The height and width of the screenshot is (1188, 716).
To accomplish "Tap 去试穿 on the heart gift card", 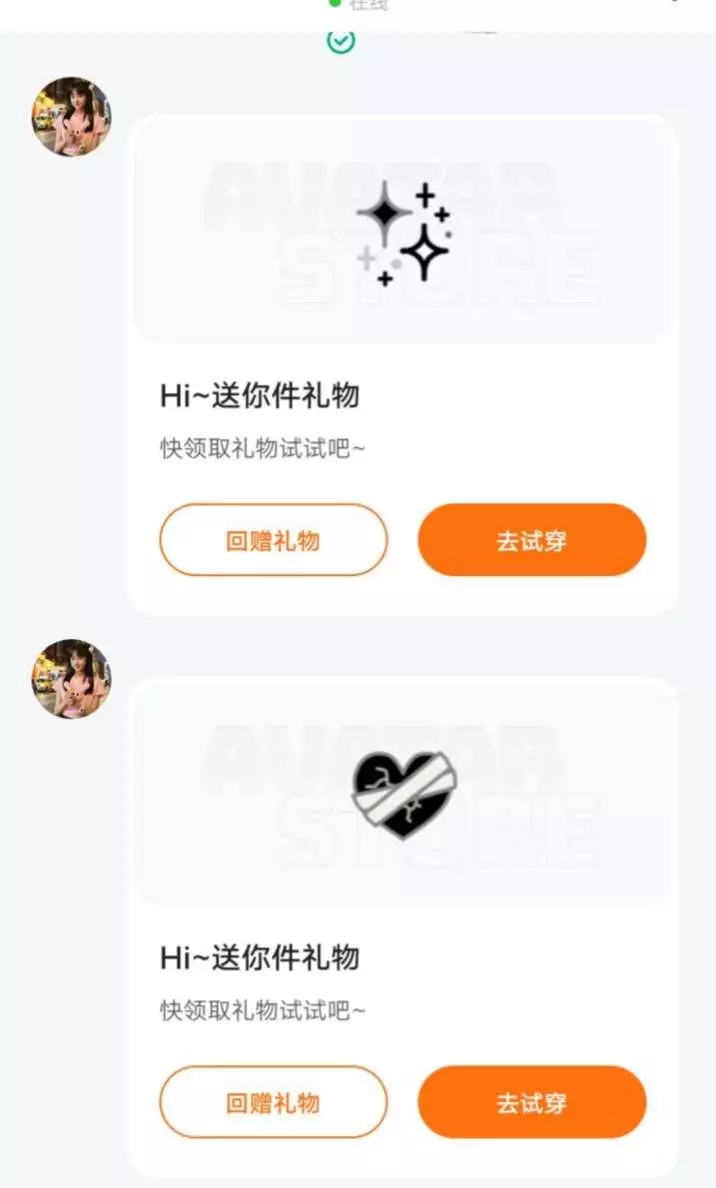I will [x=531, y=1102].
